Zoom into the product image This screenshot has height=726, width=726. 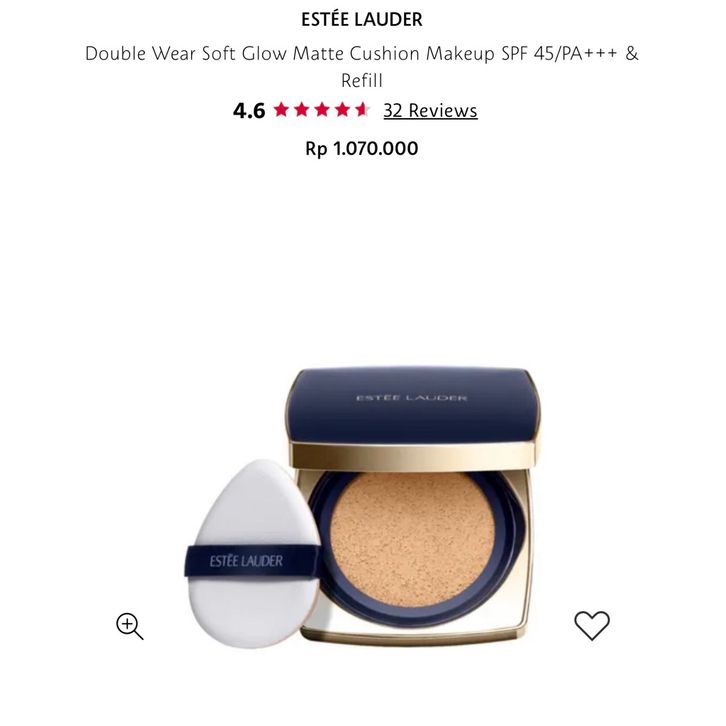[x=130, y=626]
